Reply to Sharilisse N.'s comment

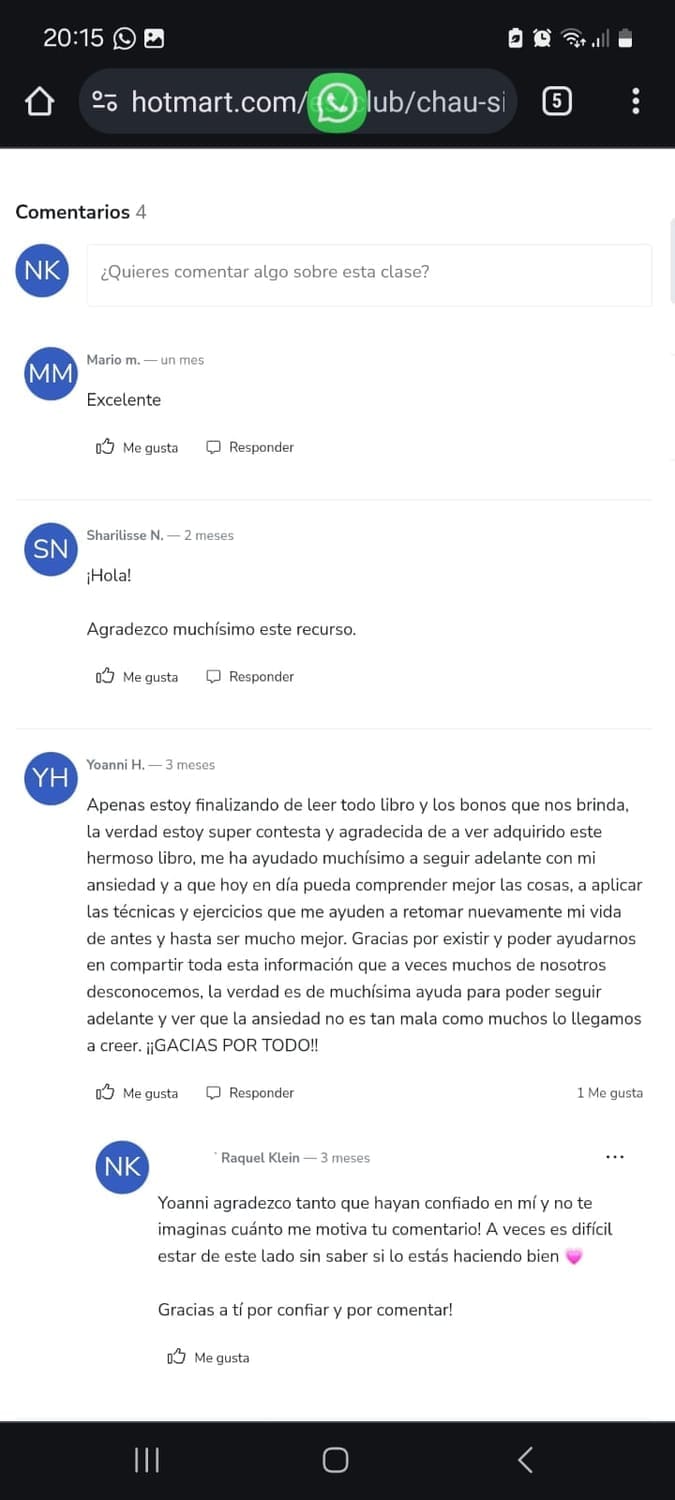point(250,677)
